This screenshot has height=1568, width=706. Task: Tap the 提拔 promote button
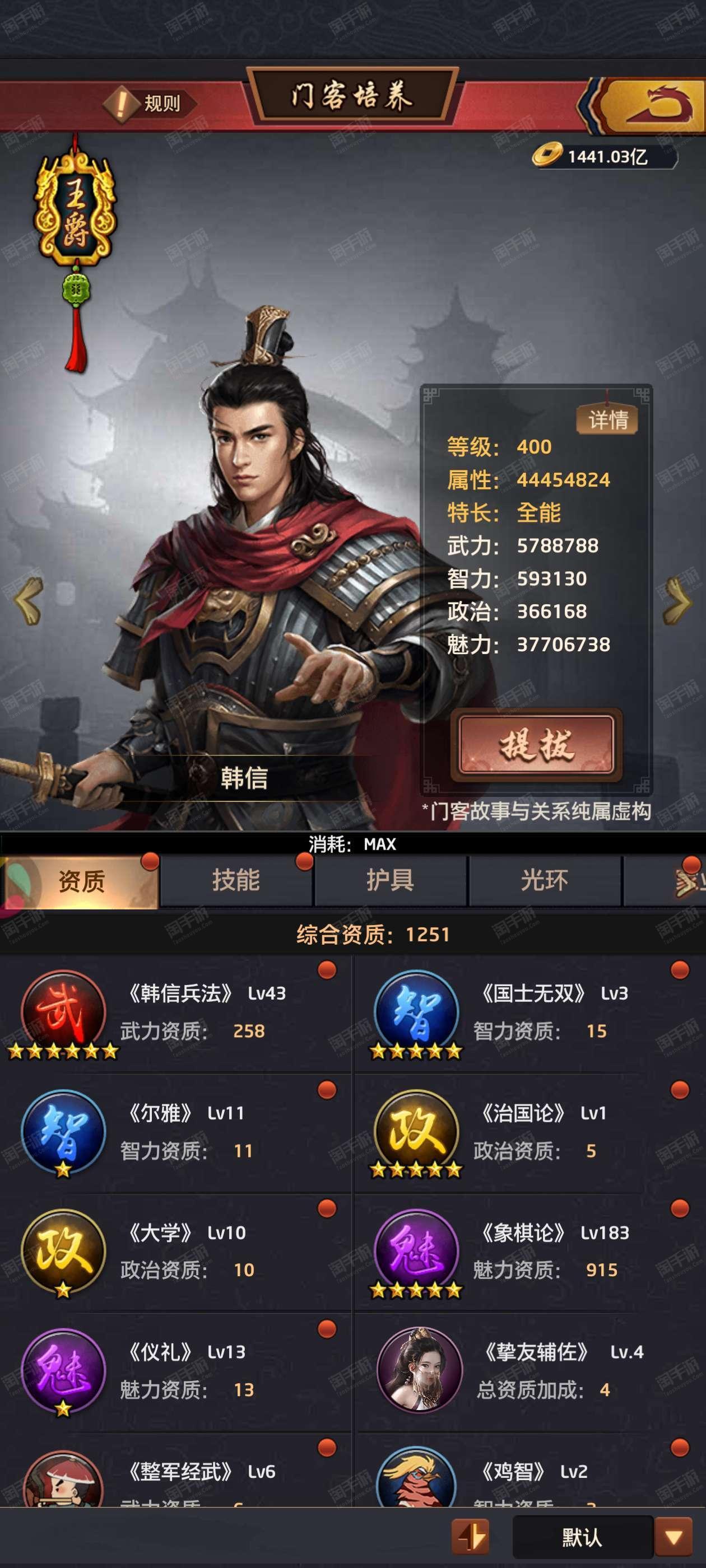[x=537, y=745]
